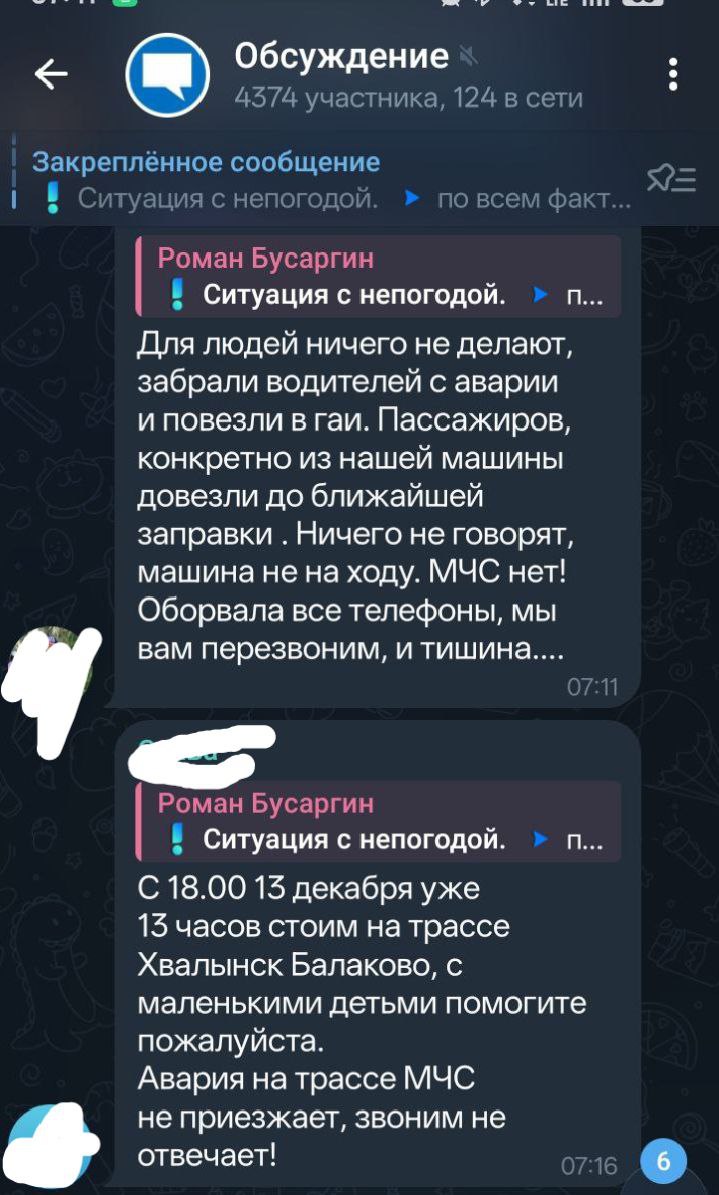The height and width of the screenshot is (1195, 719).
Task: Open the Обсуждение group info header
Action: coord(400,75)
